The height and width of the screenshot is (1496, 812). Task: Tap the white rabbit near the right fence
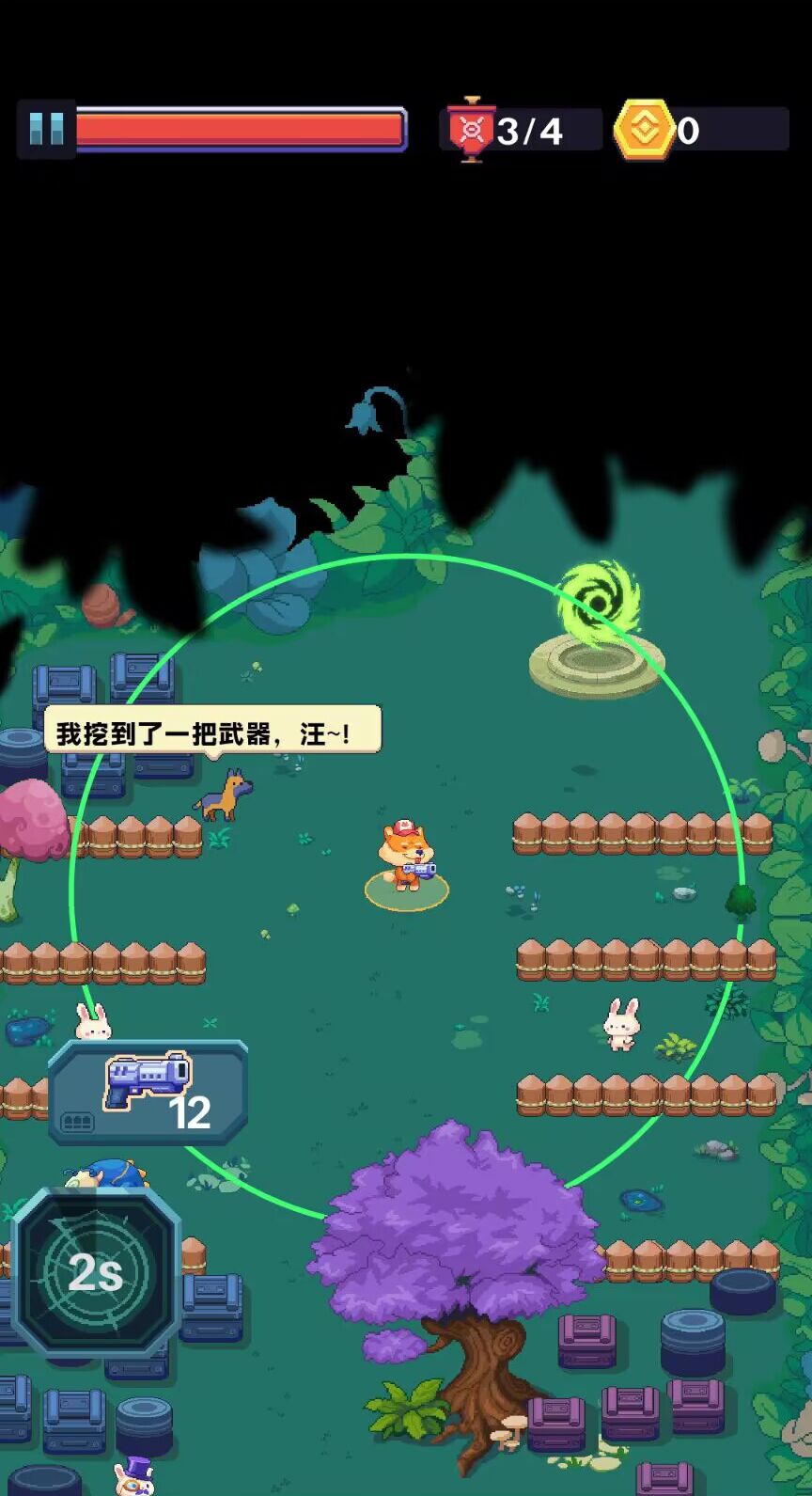[x=618, y=1027]
